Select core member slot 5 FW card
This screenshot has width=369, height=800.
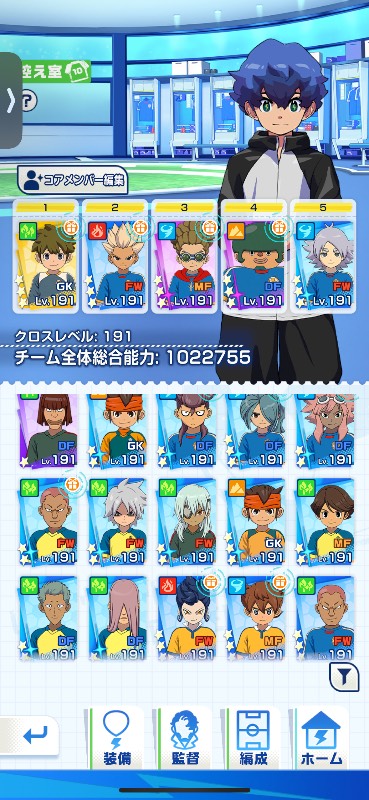323,256
